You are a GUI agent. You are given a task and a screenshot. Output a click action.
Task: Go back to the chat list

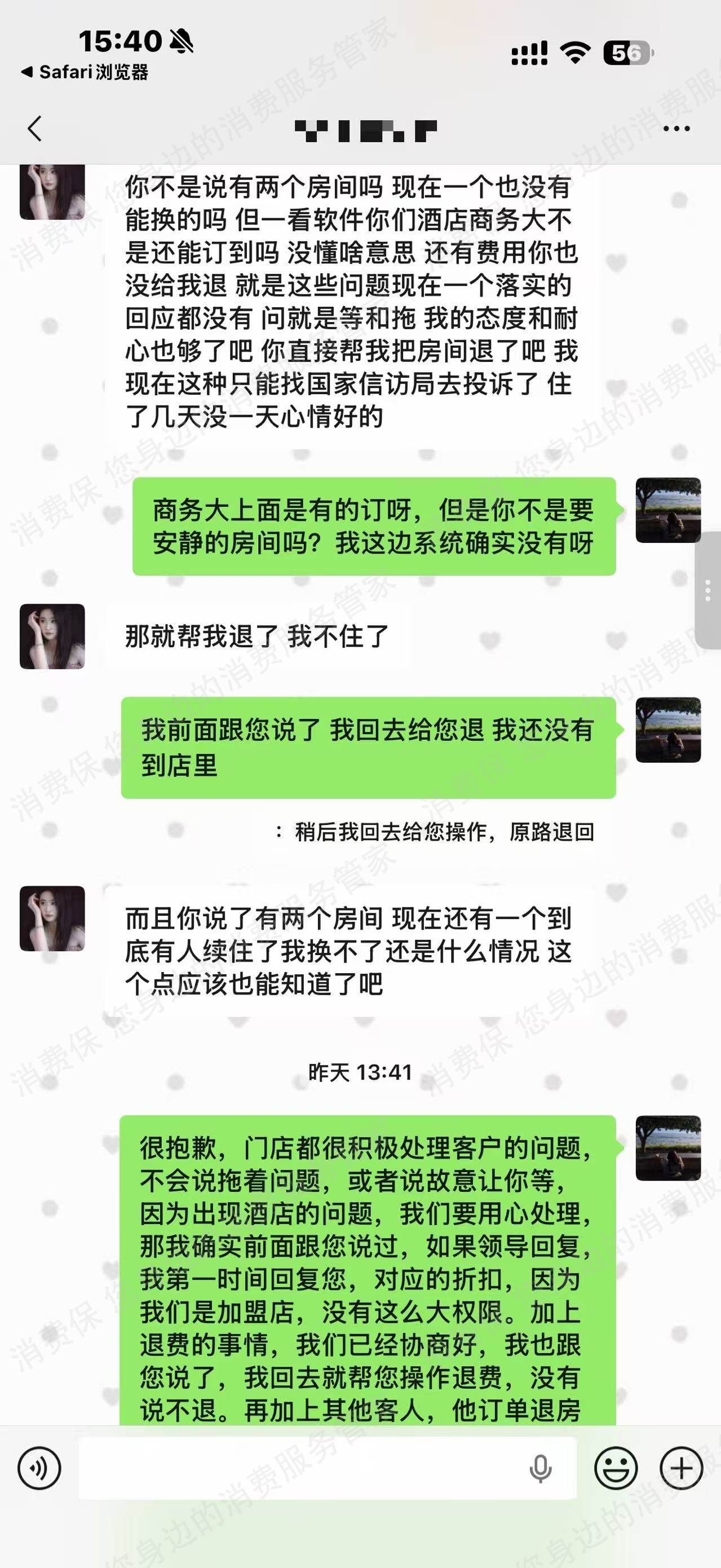(x=36, y=129)
